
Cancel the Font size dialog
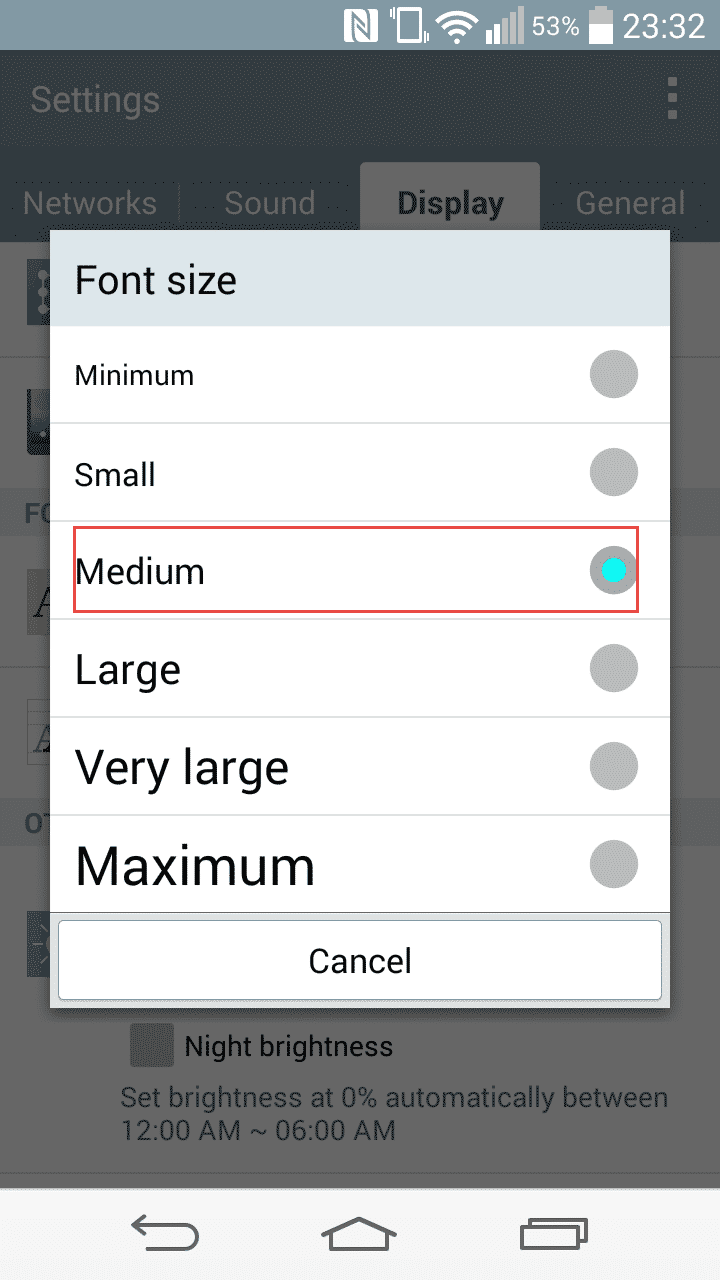[360, 960]
